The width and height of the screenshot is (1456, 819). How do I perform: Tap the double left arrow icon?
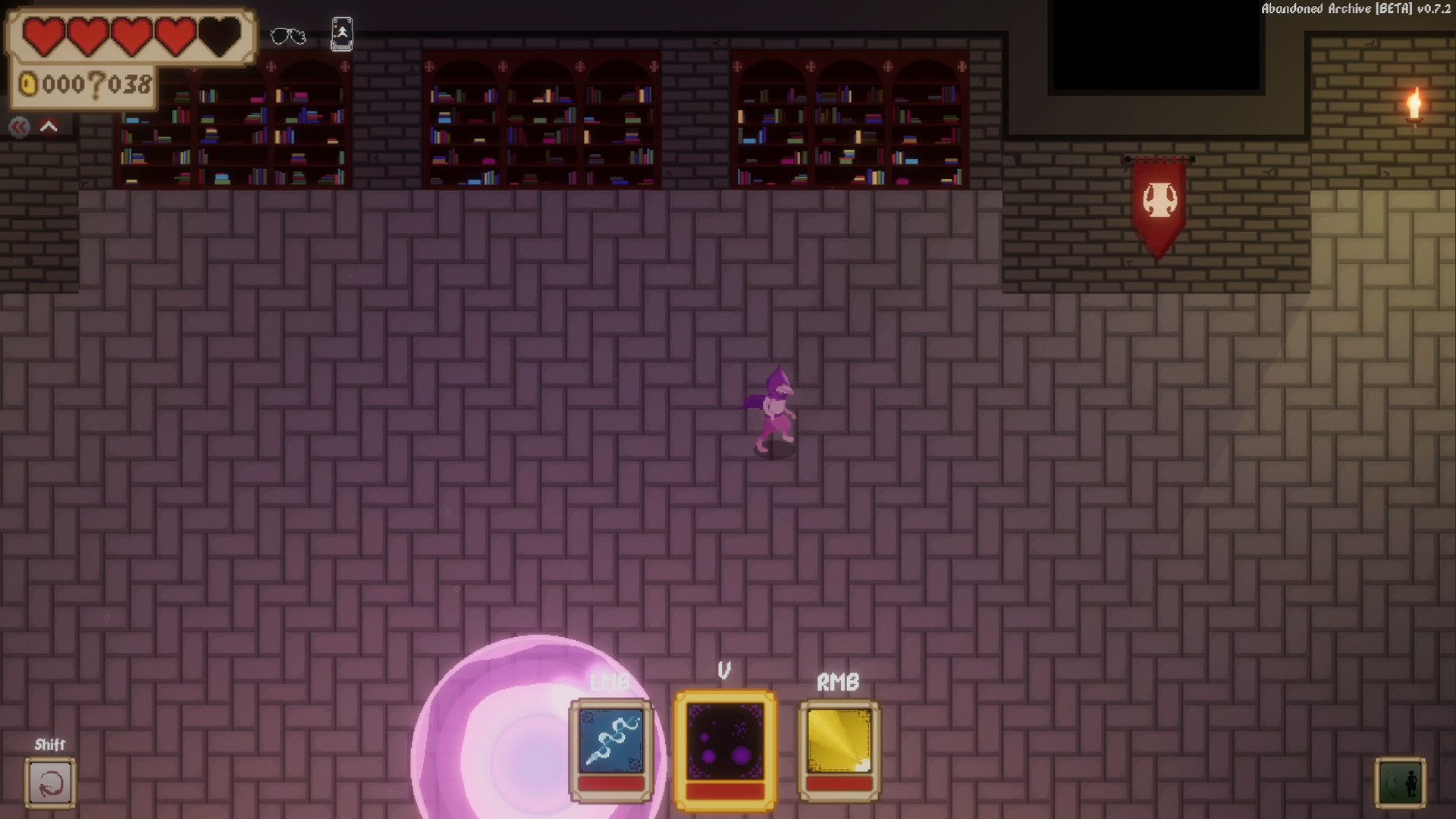(20, 127)
